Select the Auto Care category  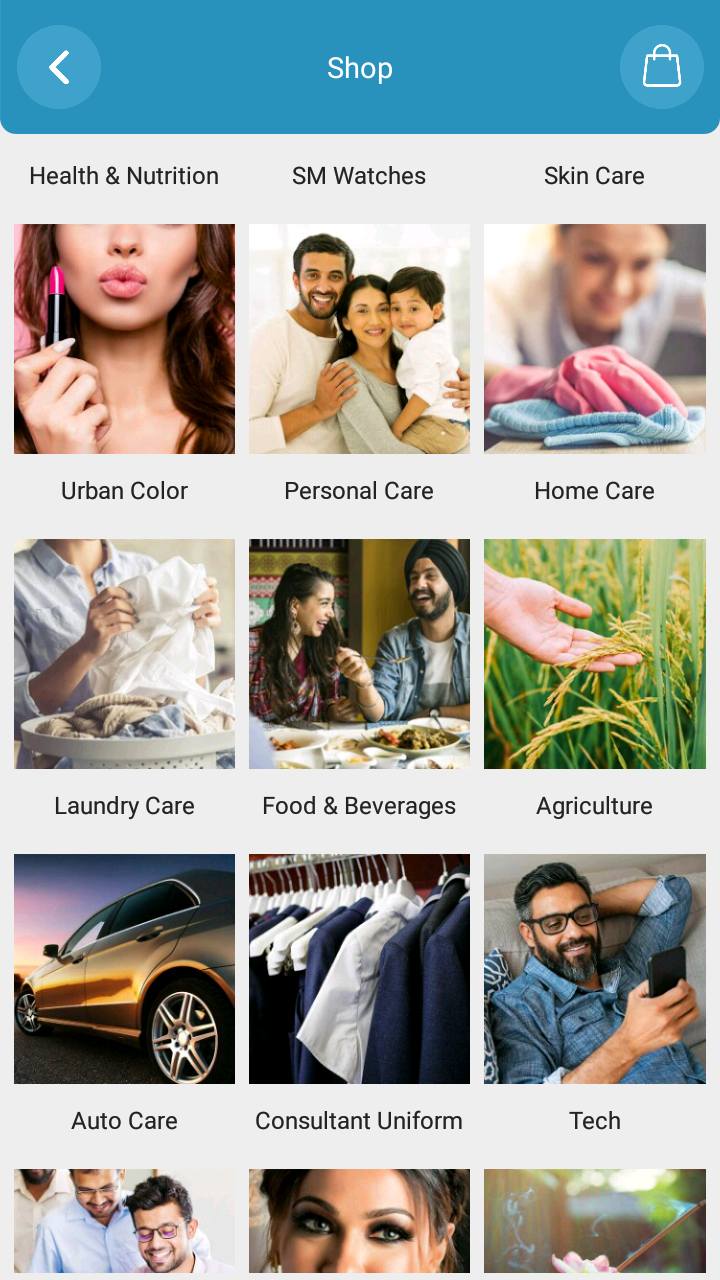(x=124, y=970)
